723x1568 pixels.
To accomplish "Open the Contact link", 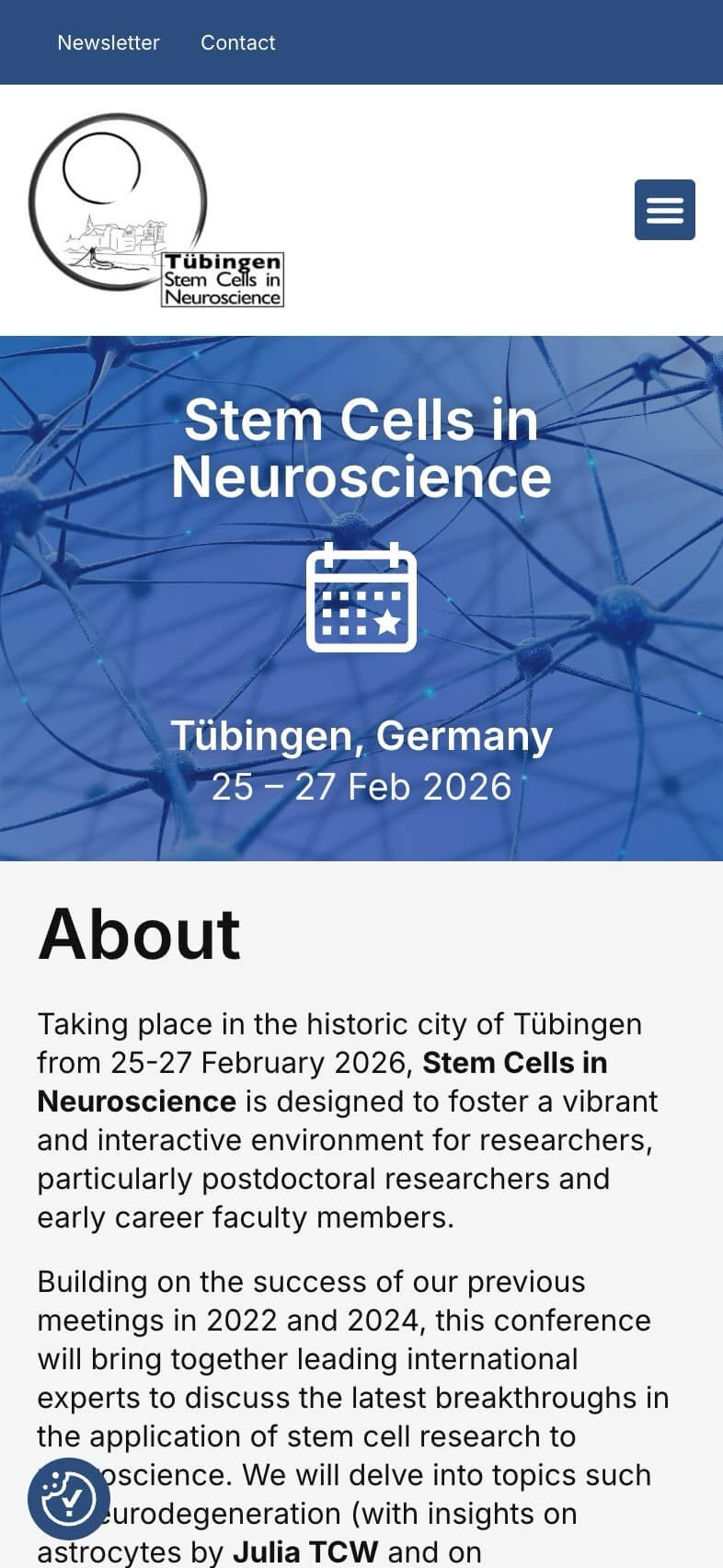I will [237, 42].
